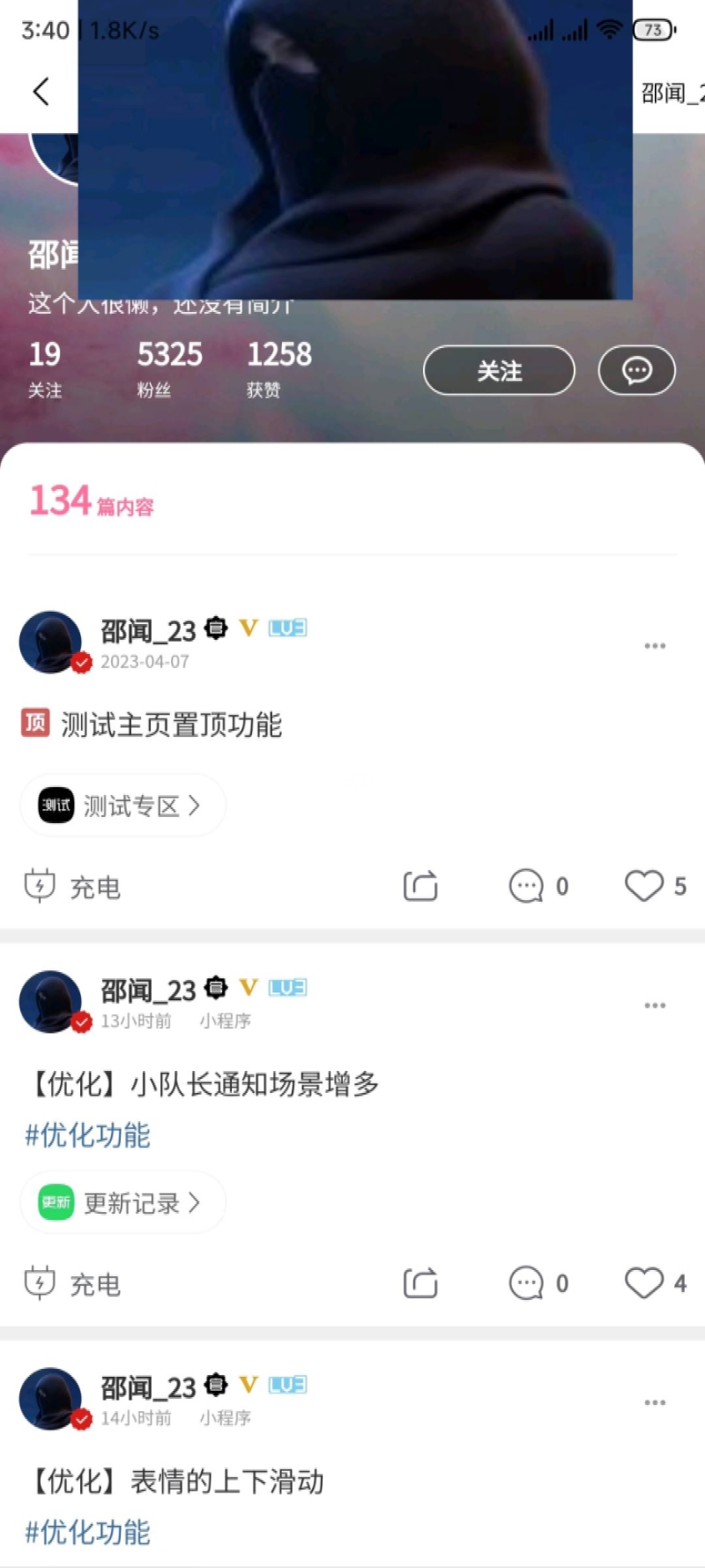Tap 充电 under the pinned post
The height and width of the screenshot is (1568, 705).
pyautogui.click(x=72, y=887)
